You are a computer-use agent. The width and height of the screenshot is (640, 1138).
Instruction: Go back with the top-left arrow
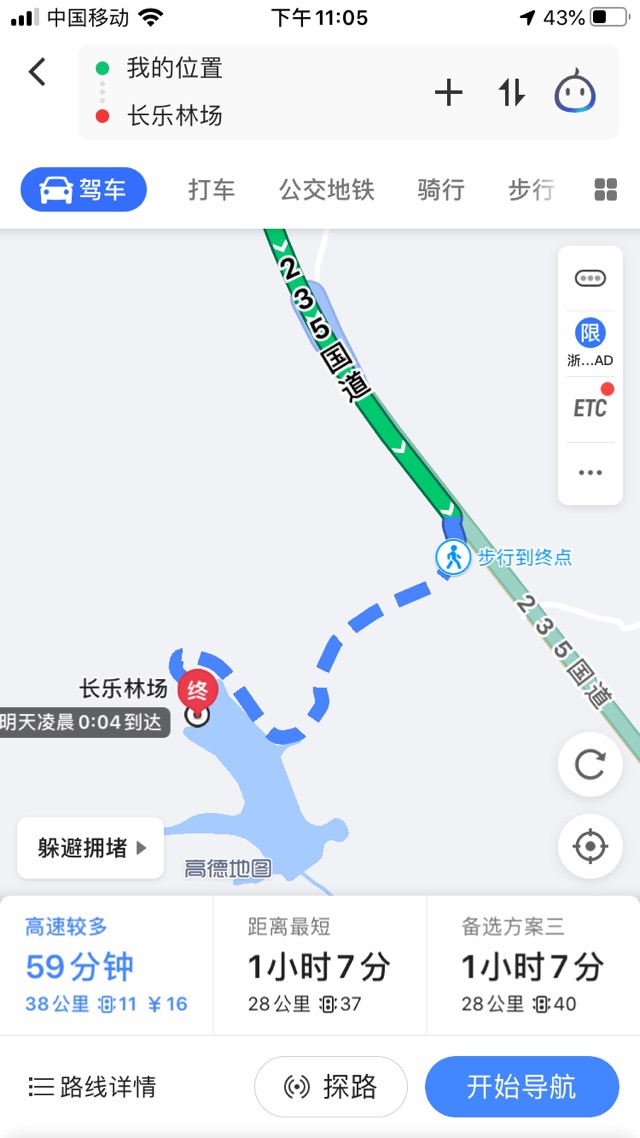coord(37,71)
